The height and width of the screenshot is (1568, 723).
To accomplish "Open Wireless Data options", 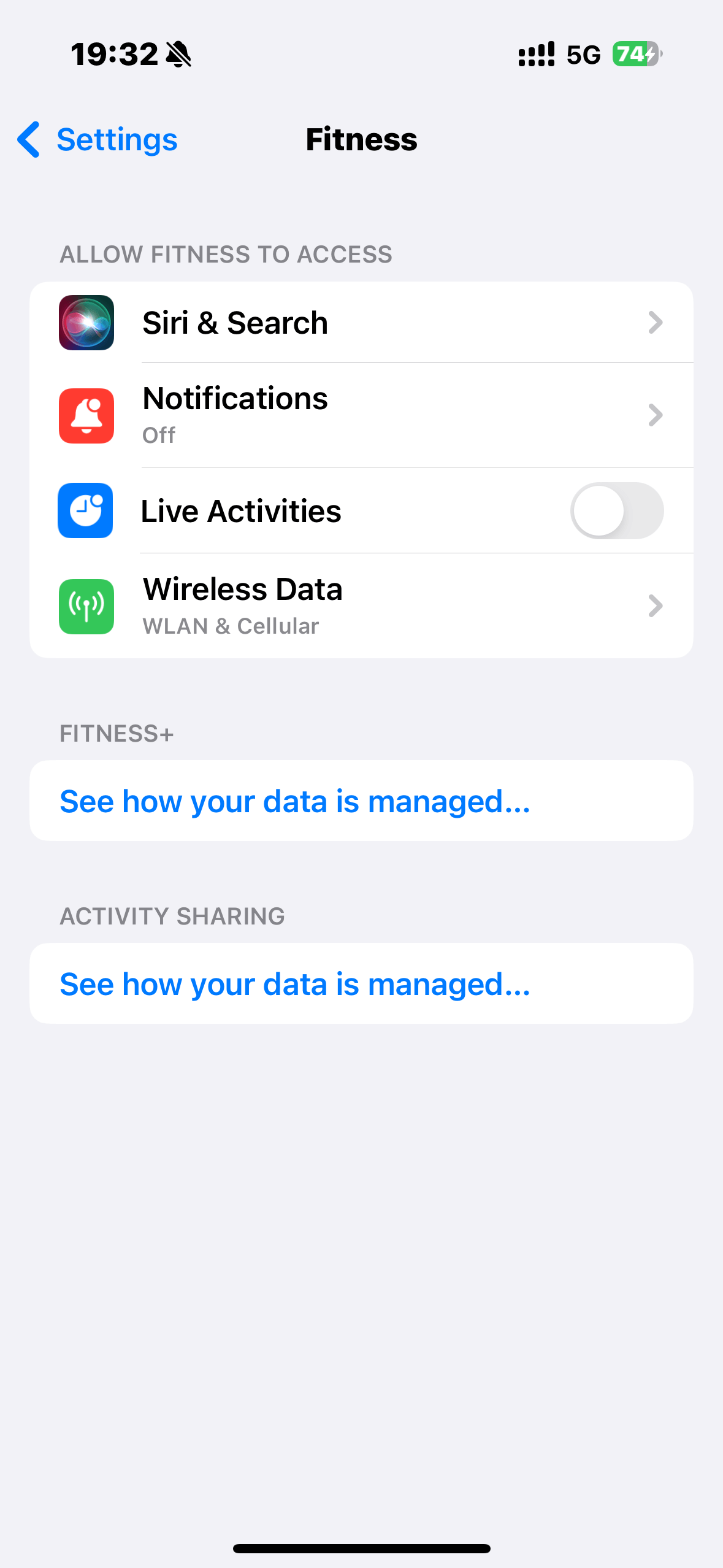I will [x=361, y=606].
